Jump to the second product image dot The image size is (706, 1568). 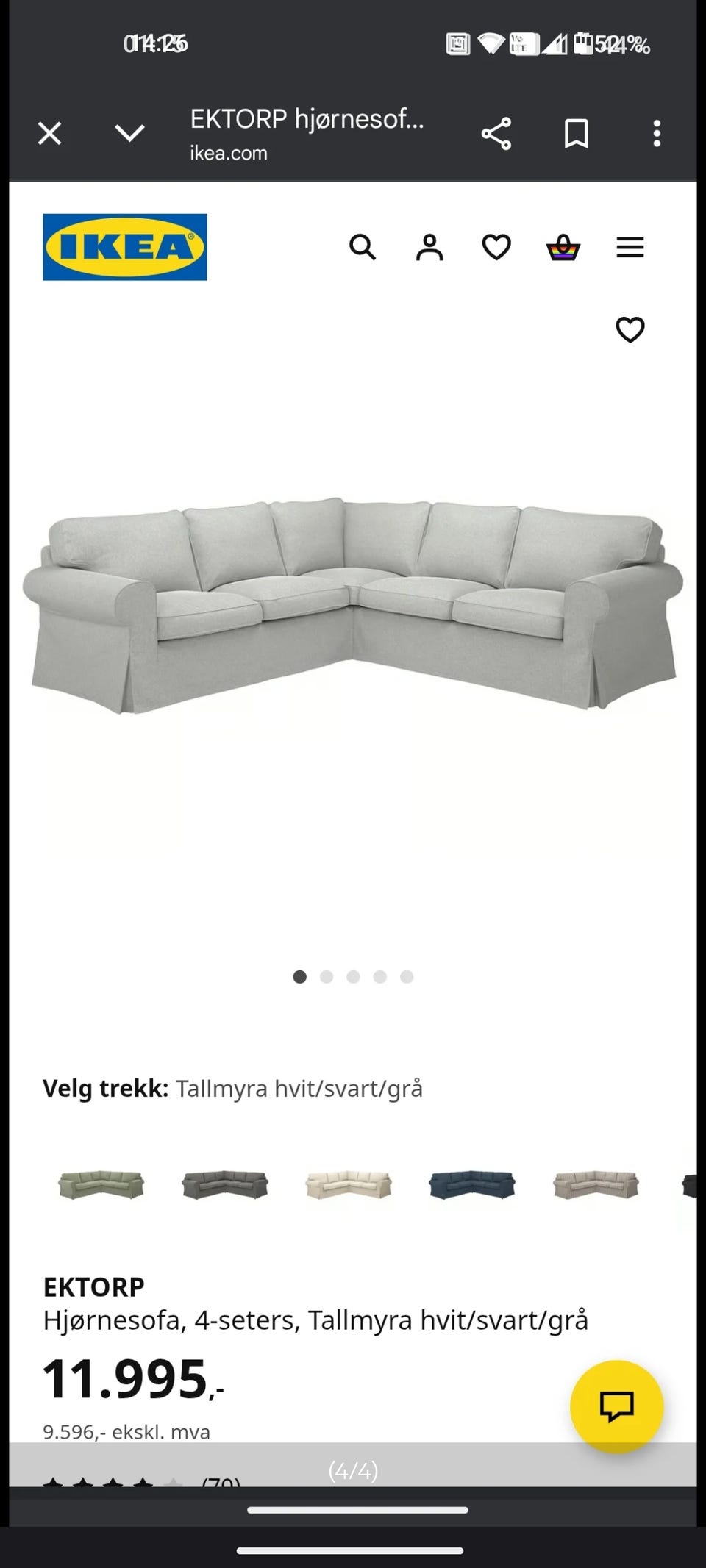pos(327,977)
